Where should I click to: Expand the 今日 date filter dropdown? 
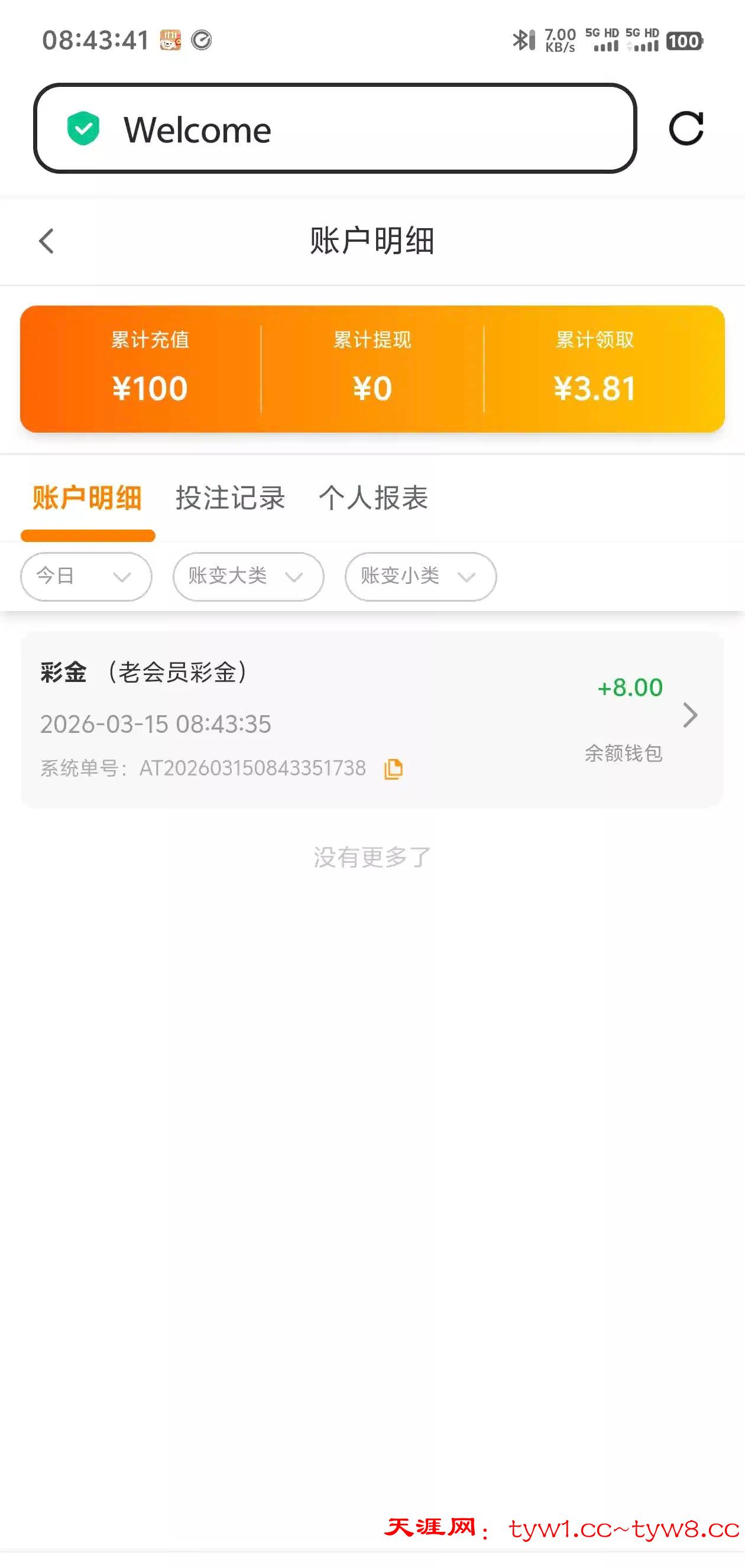[86, 576]
